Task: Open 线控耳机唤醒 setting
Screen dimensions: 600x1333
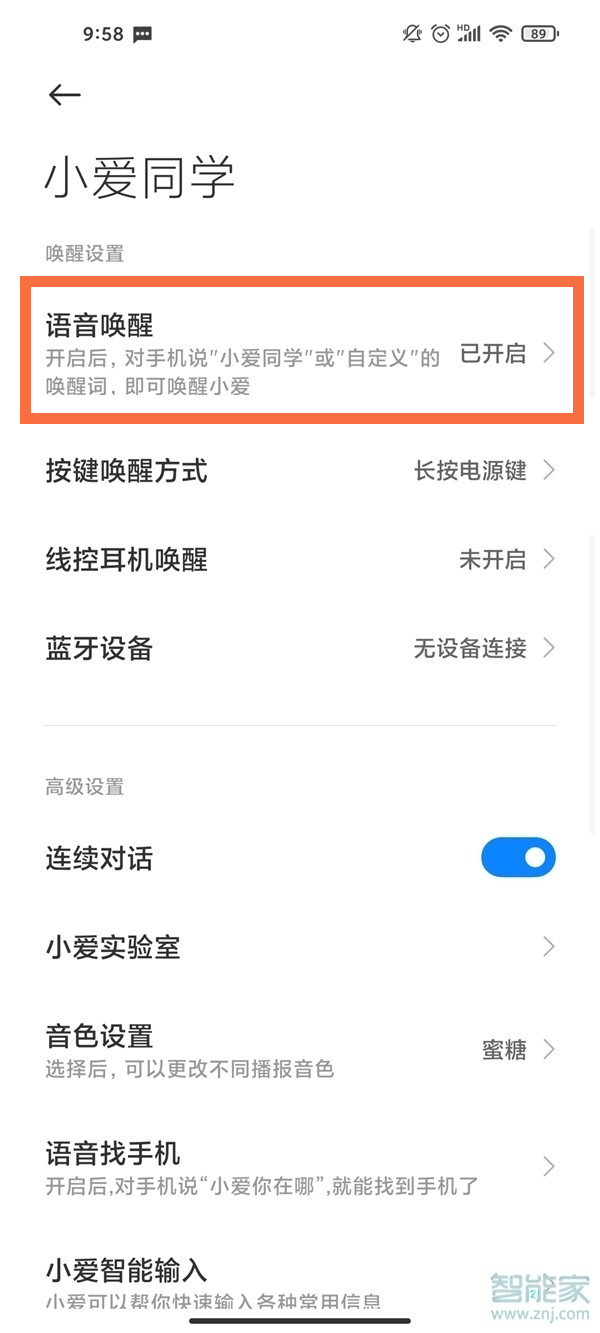Action: pyautogui.click(x=298, y=559)
